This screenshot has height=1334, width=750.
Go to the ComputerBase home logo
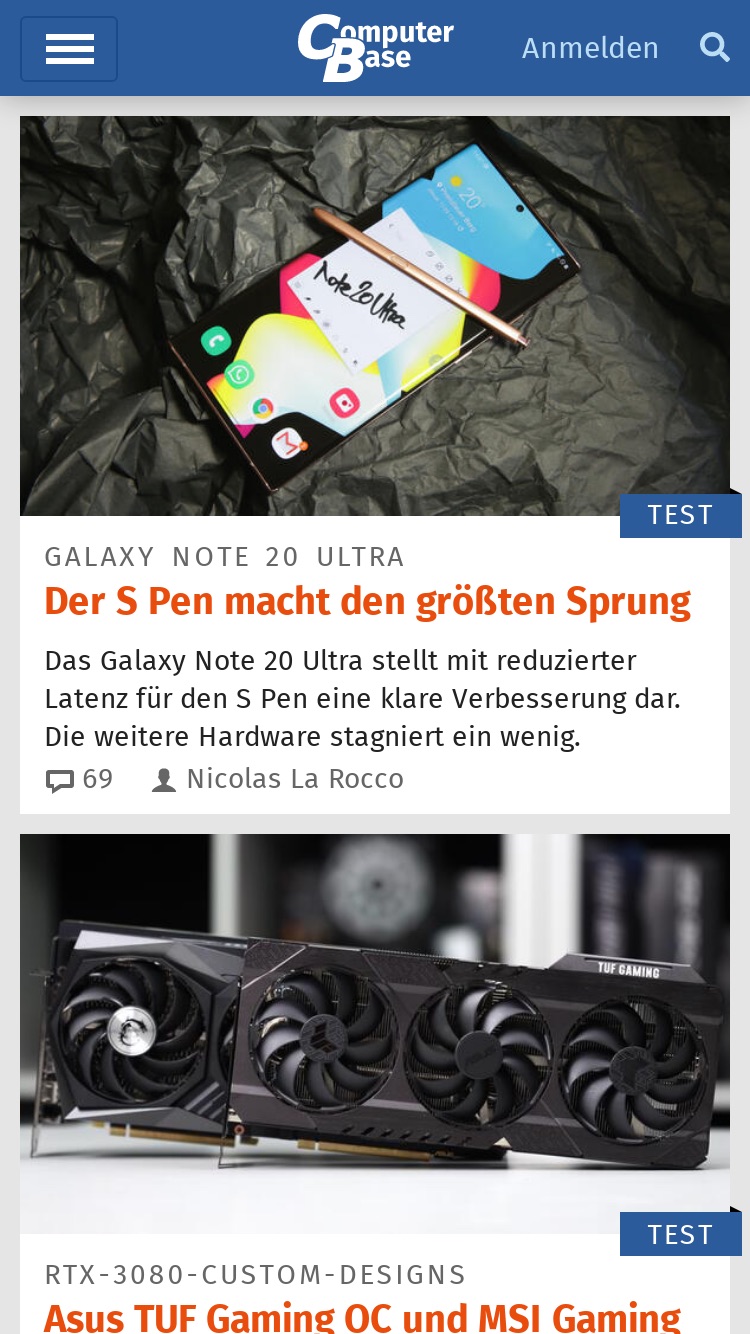375,48
